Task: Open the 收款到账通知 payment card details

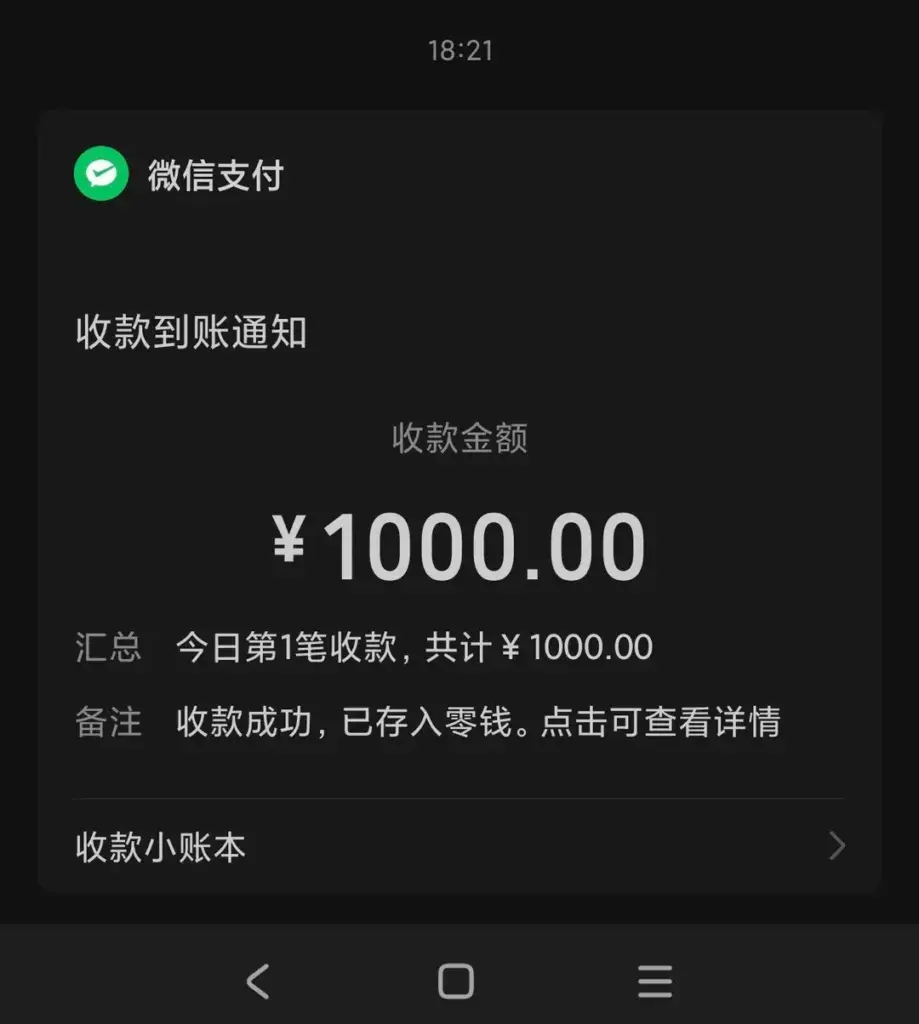Action: pos(460,545)
